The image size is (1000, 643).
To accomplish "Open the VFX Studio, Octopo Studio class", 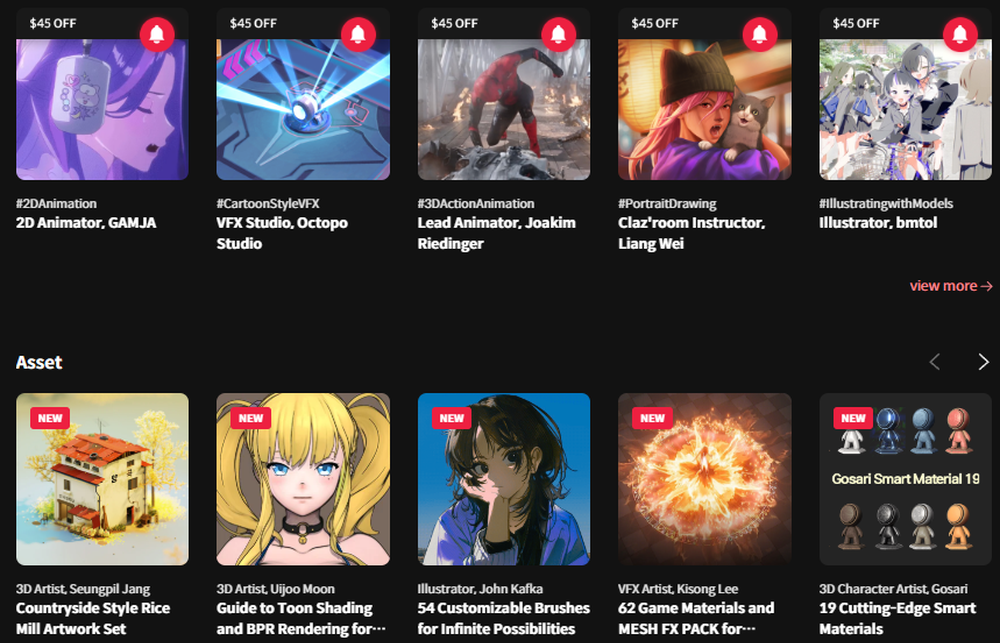I will click(x=303, y=110).
